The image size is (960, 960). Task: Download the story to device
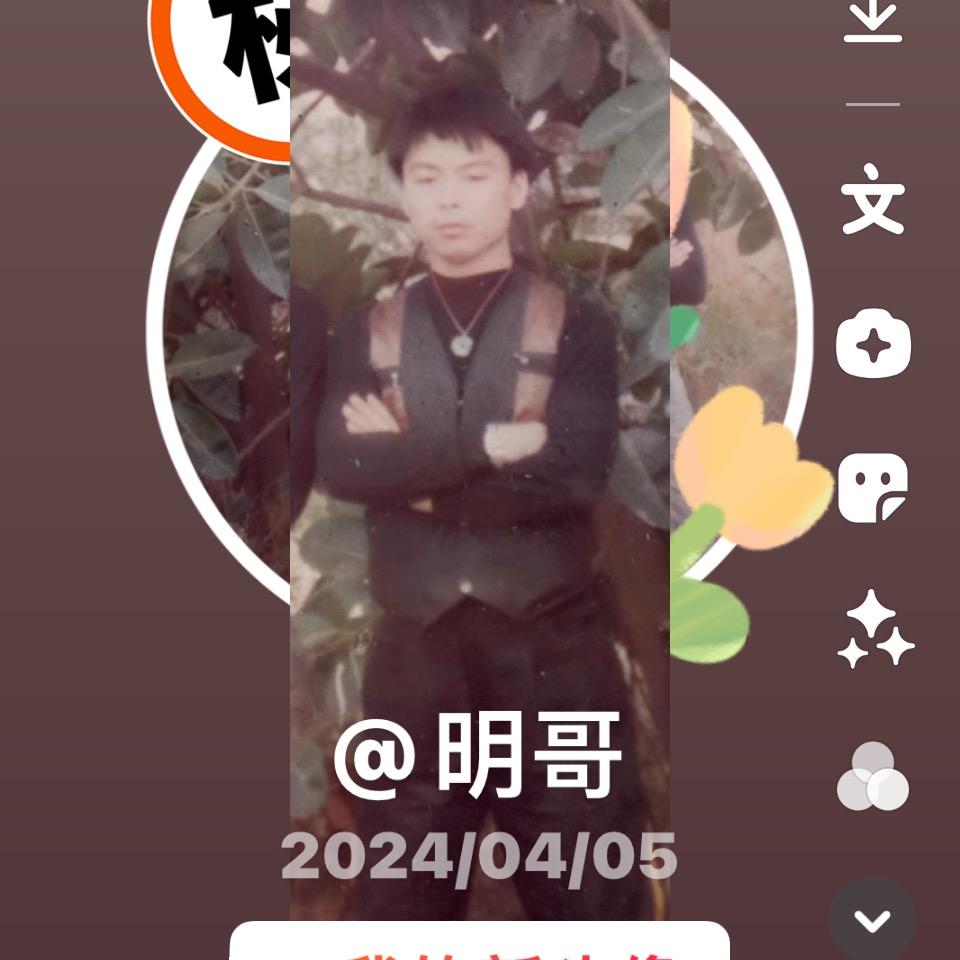coord(873,22)
